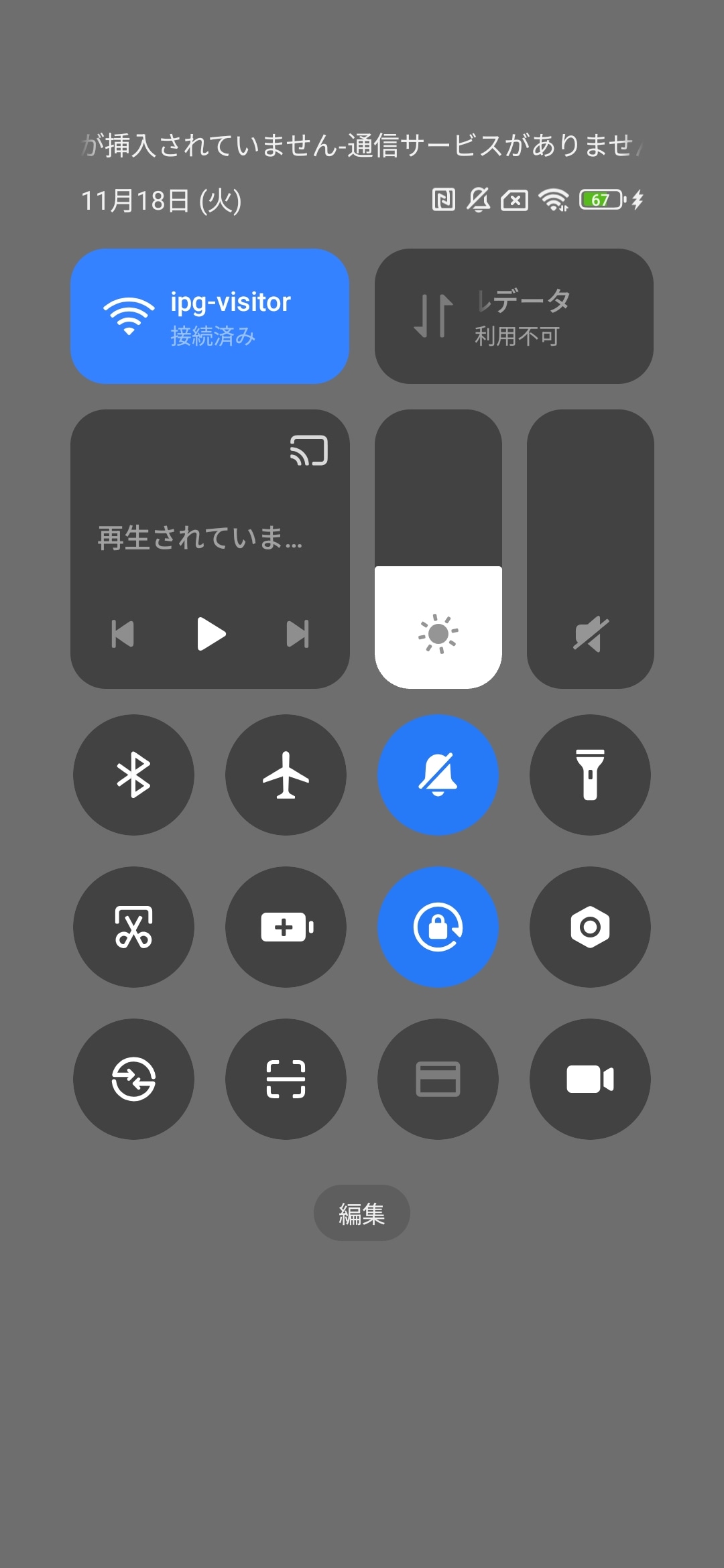Tap the brightness slider

(438, 549)
